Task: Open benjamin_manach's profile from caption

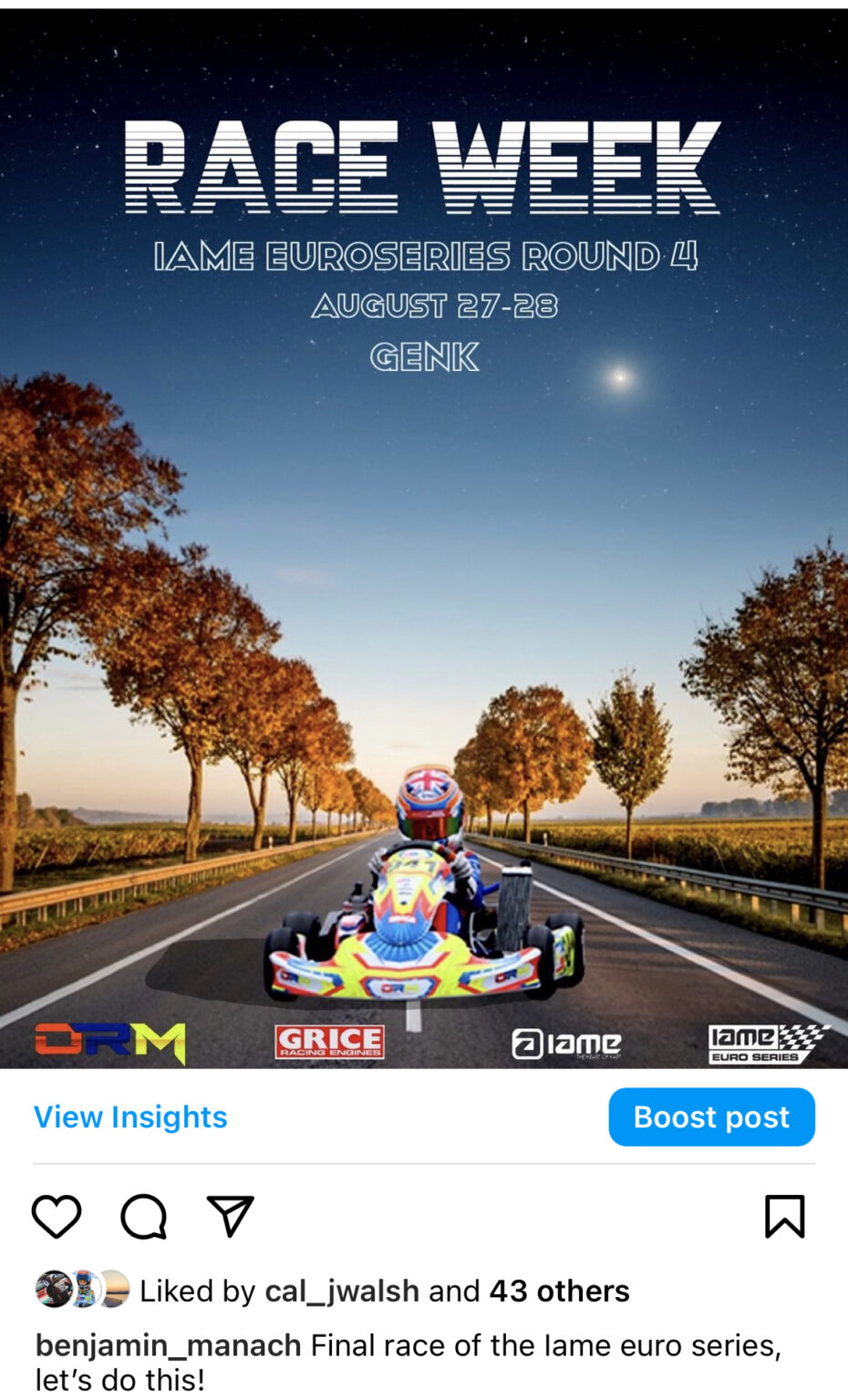Action: pyautogui.click(x=169, y=1346)
